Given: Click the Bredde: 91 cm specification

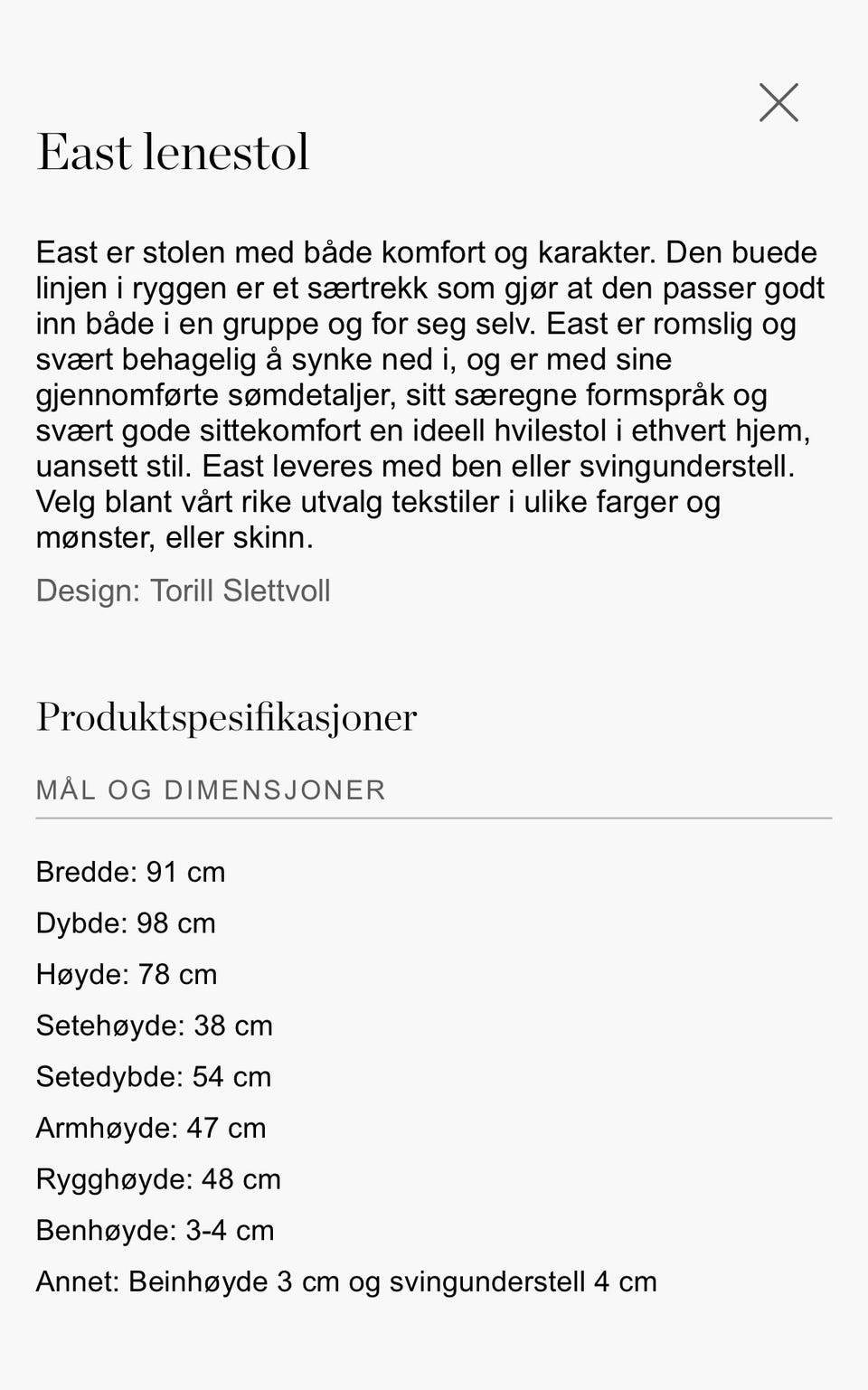Looking at the screenshot, I should pyautogui.click(x=130, y=872).
